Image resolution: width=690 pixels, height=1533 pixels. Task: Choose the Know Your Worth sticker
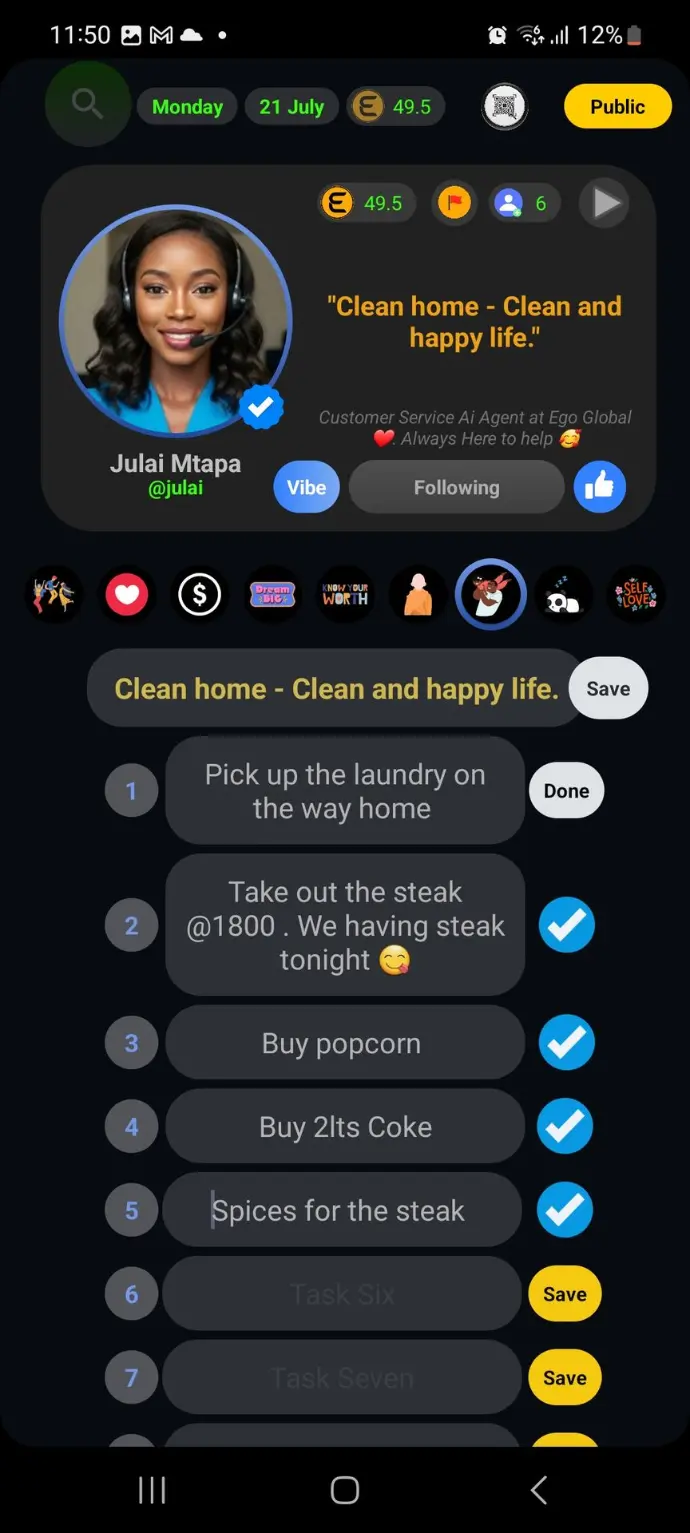coord(345,596)
